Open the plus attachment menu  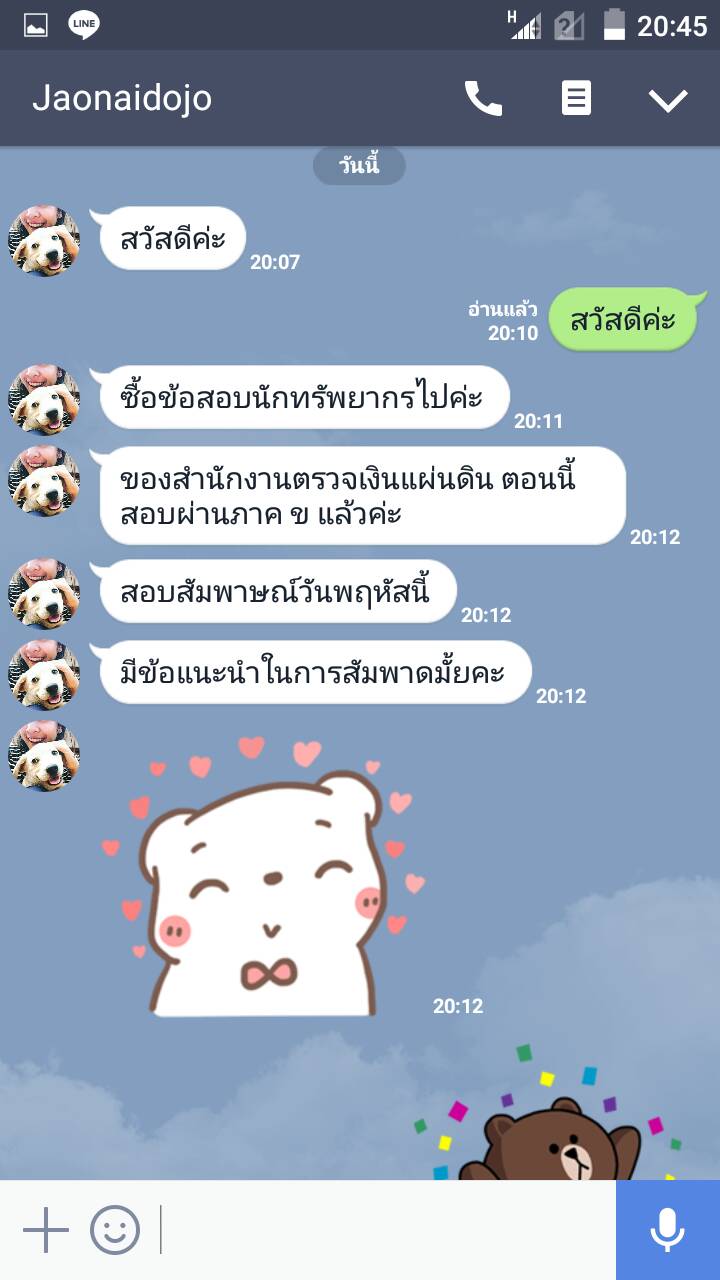46,1229
